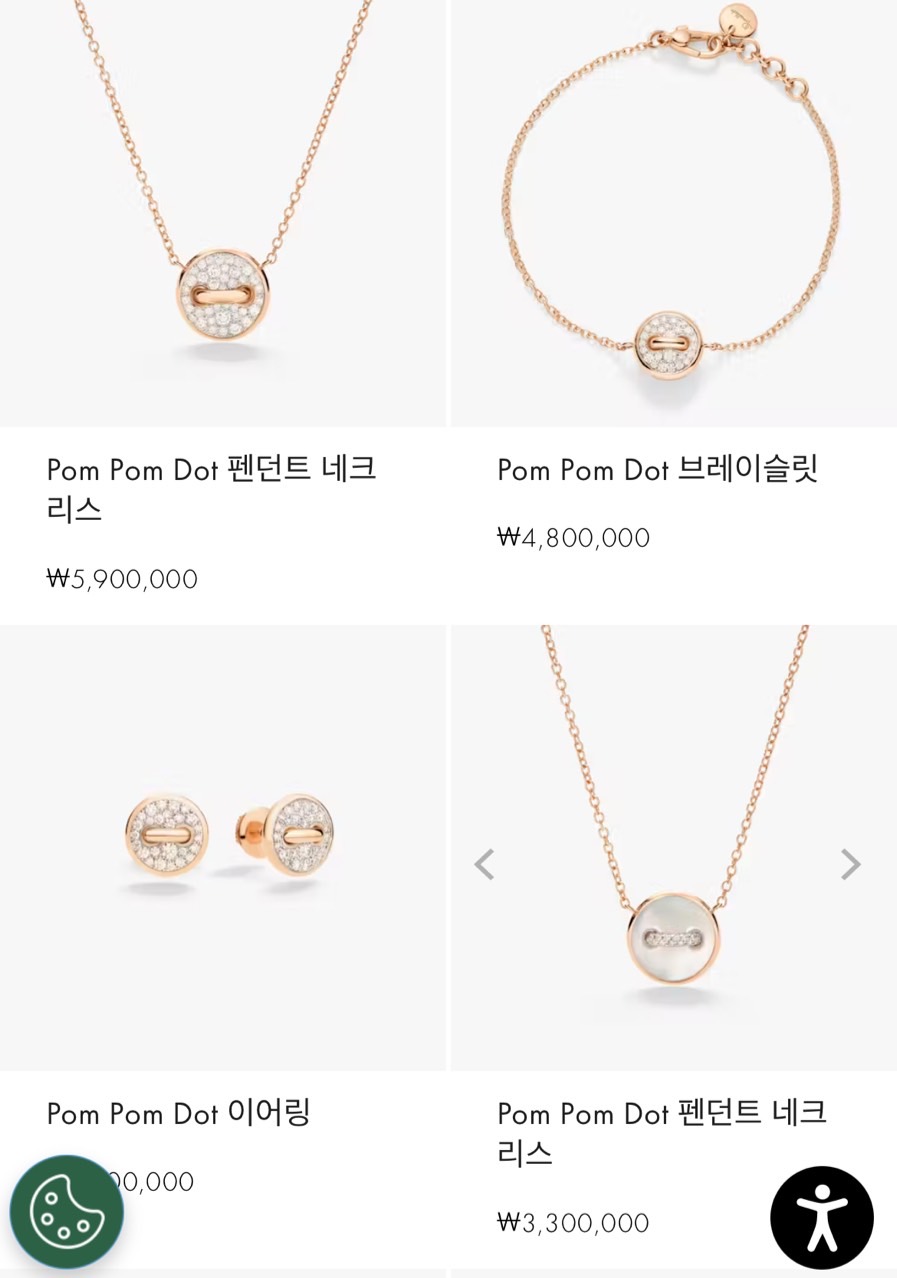Show next image of the mother-of-pearl necklace
Screen dimensions: 897x1278
pos(850,864)
